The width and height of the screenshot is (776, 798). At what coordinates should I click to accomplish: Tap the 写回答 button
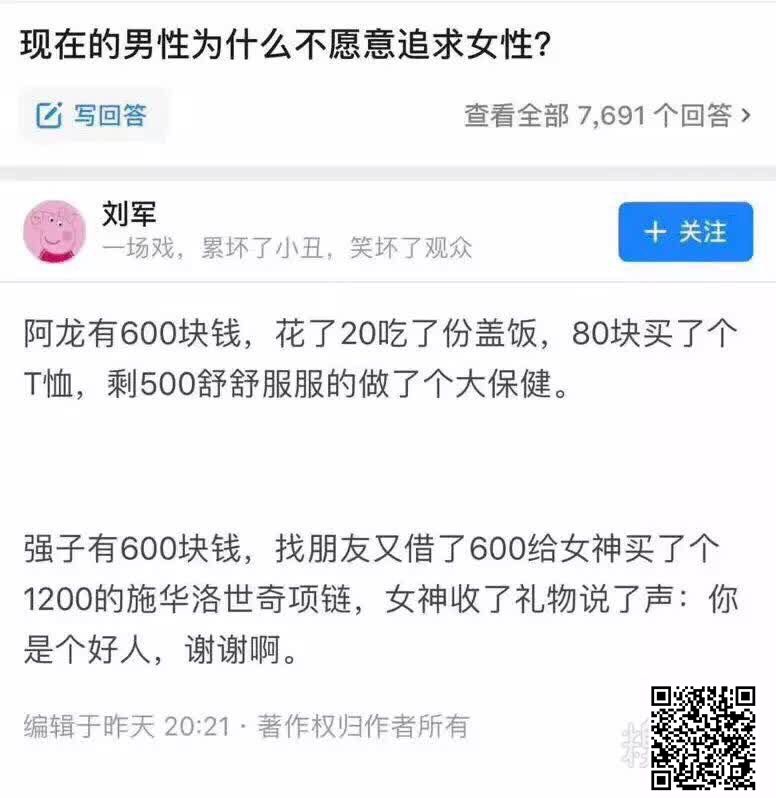(x=92, y=116)
